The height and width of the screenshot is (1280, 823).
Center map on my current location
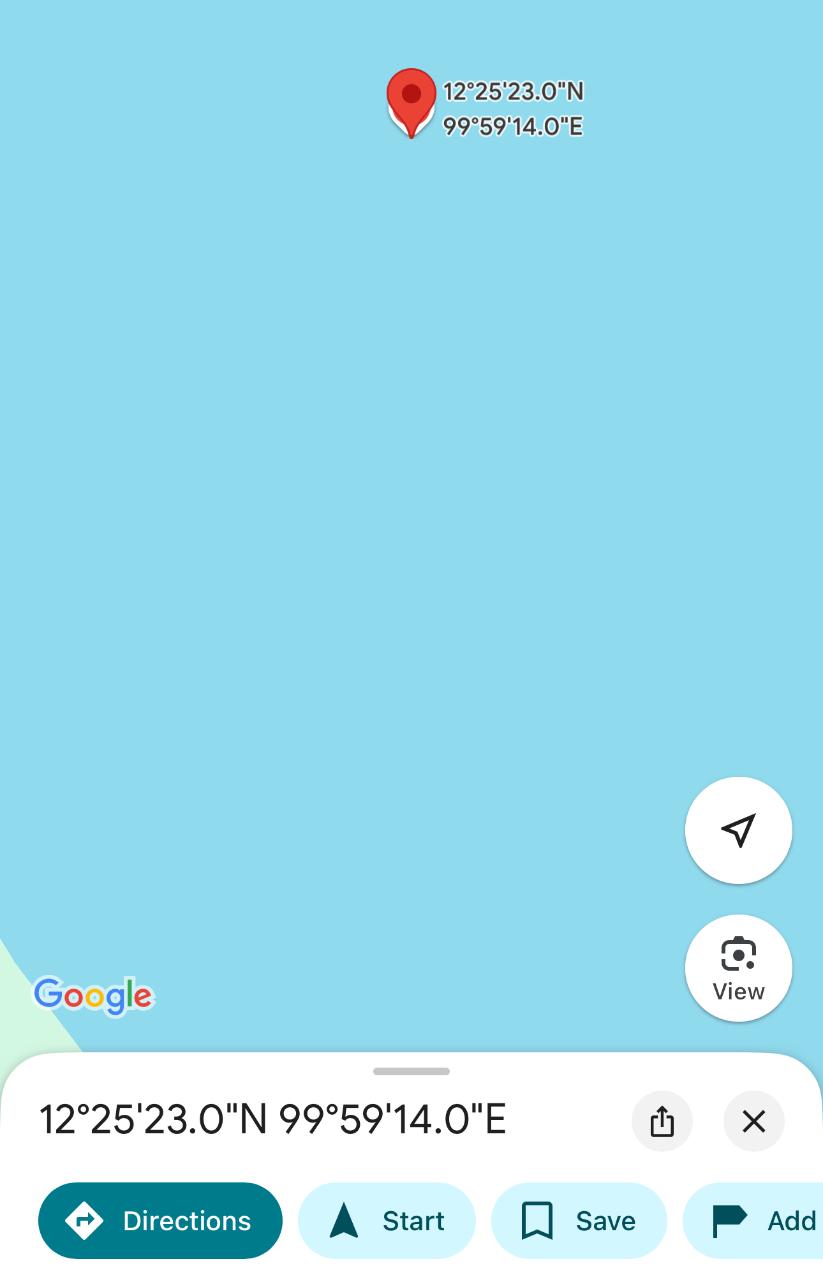tap(738, 830)
